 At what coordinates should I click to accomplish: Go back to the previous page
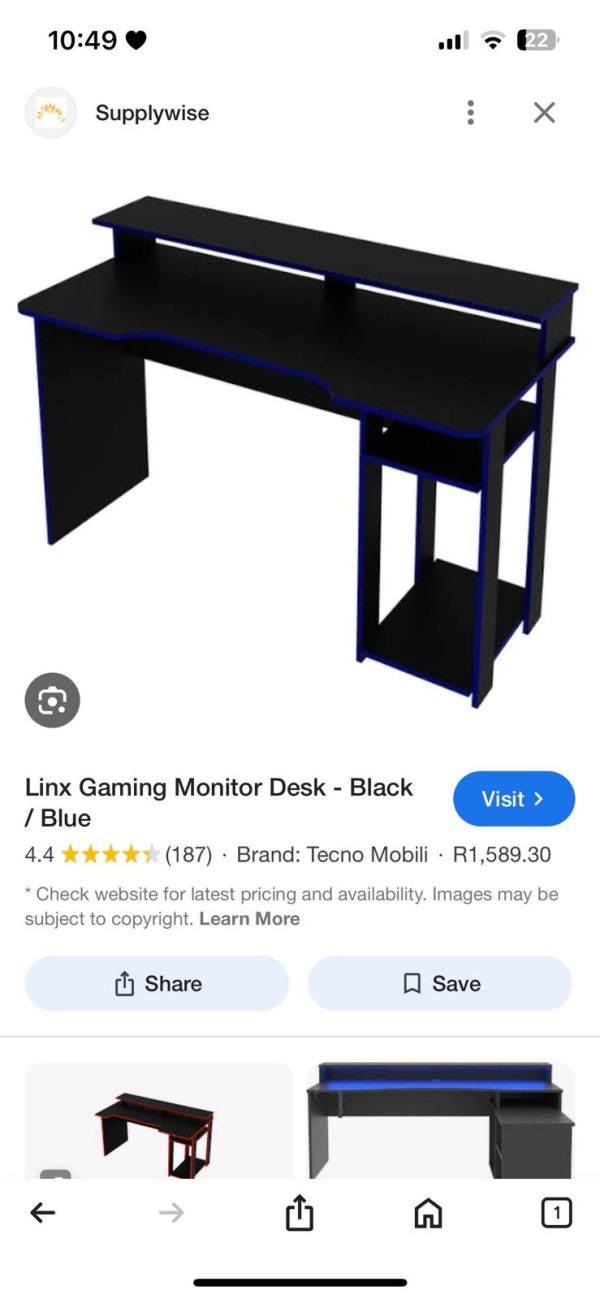43,1213
